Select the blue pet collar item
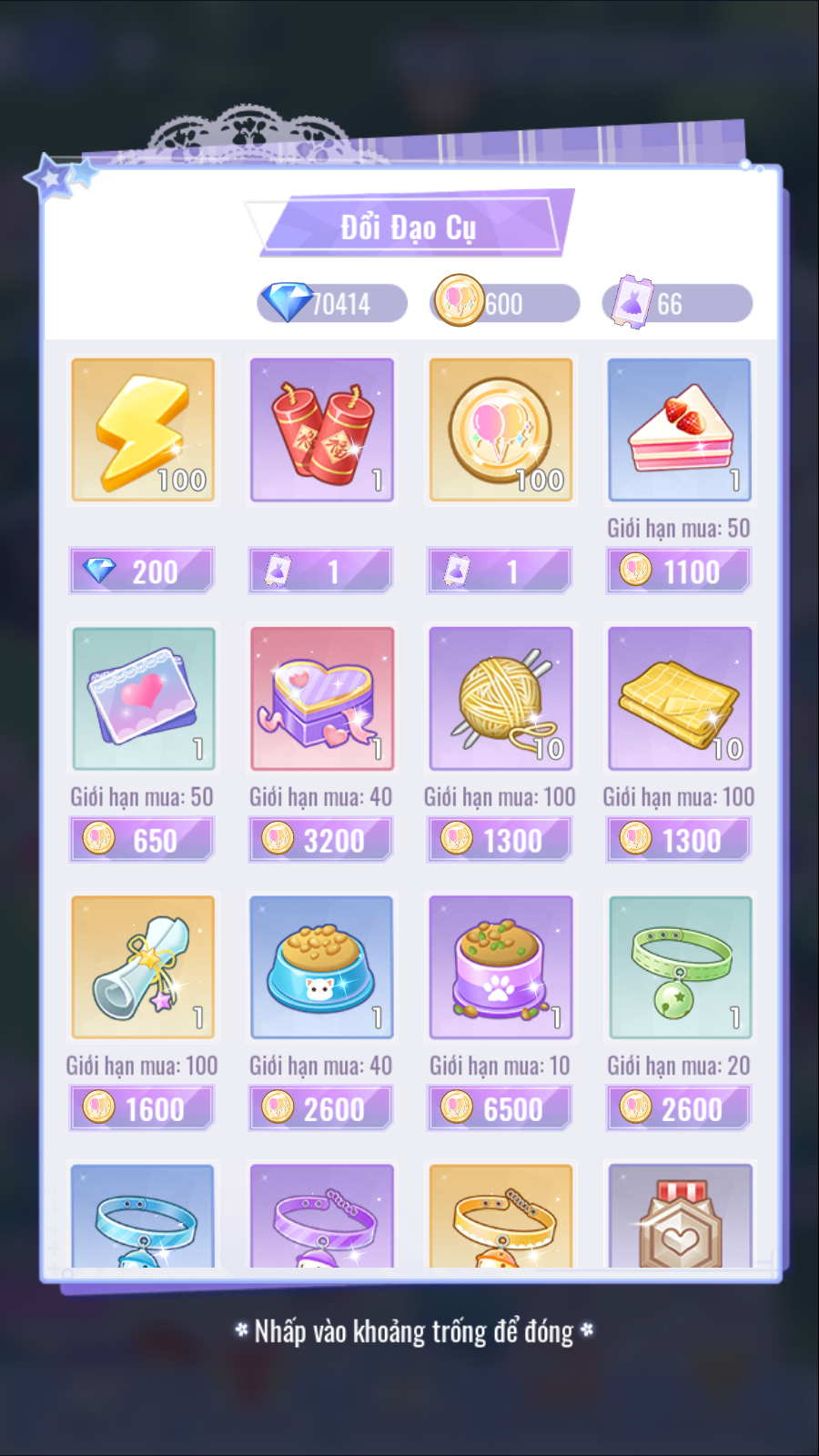Image resolution: width=819 pixels, height=1456 pixels. [x=143, y=1218]
